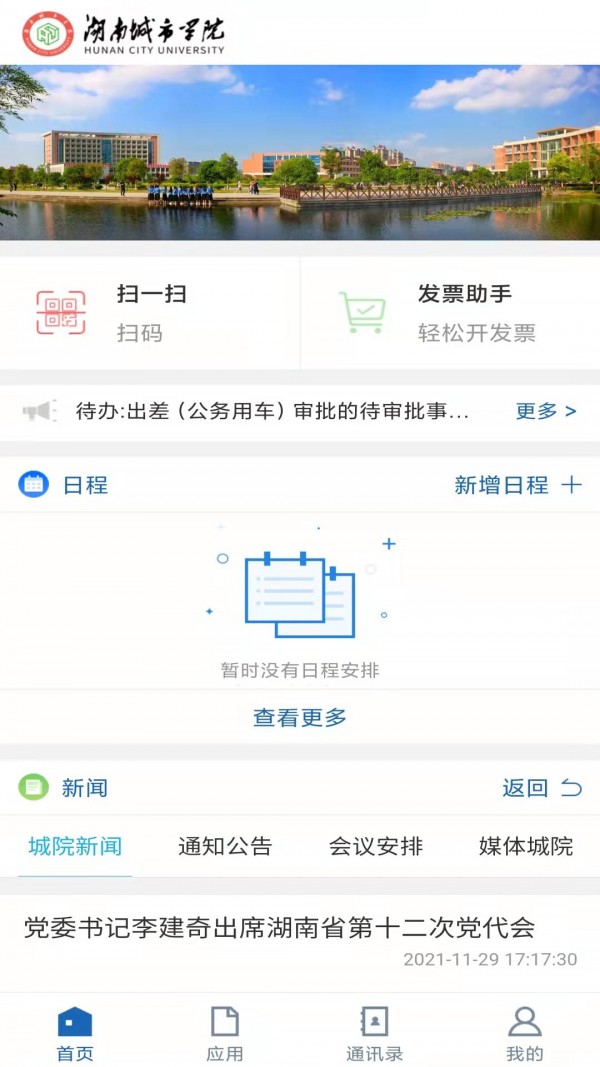Switch to the 通知公告 tab
The image size is (600, 1067).
click(x=225, y=846)
